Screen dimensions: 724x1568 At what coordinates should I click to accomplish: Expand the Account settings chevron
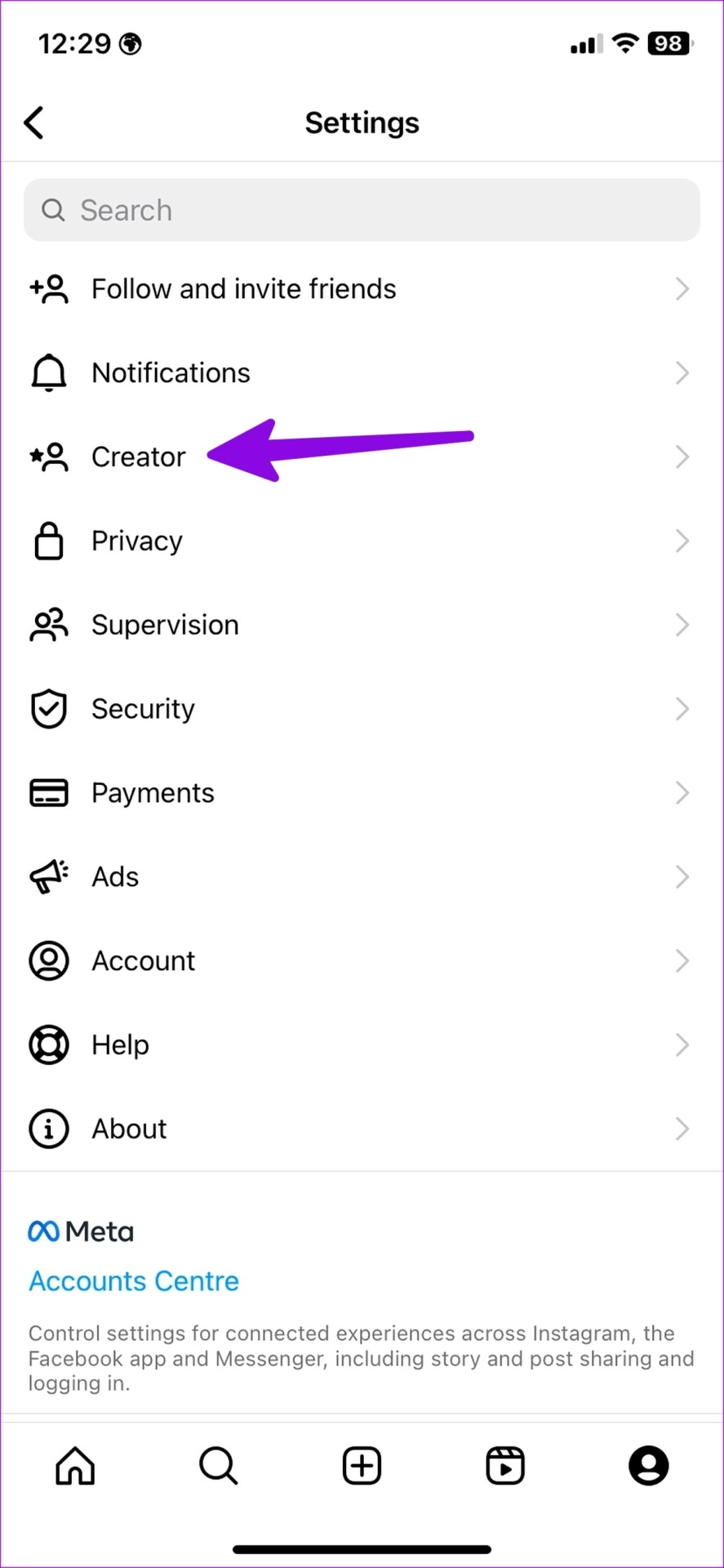682,960
